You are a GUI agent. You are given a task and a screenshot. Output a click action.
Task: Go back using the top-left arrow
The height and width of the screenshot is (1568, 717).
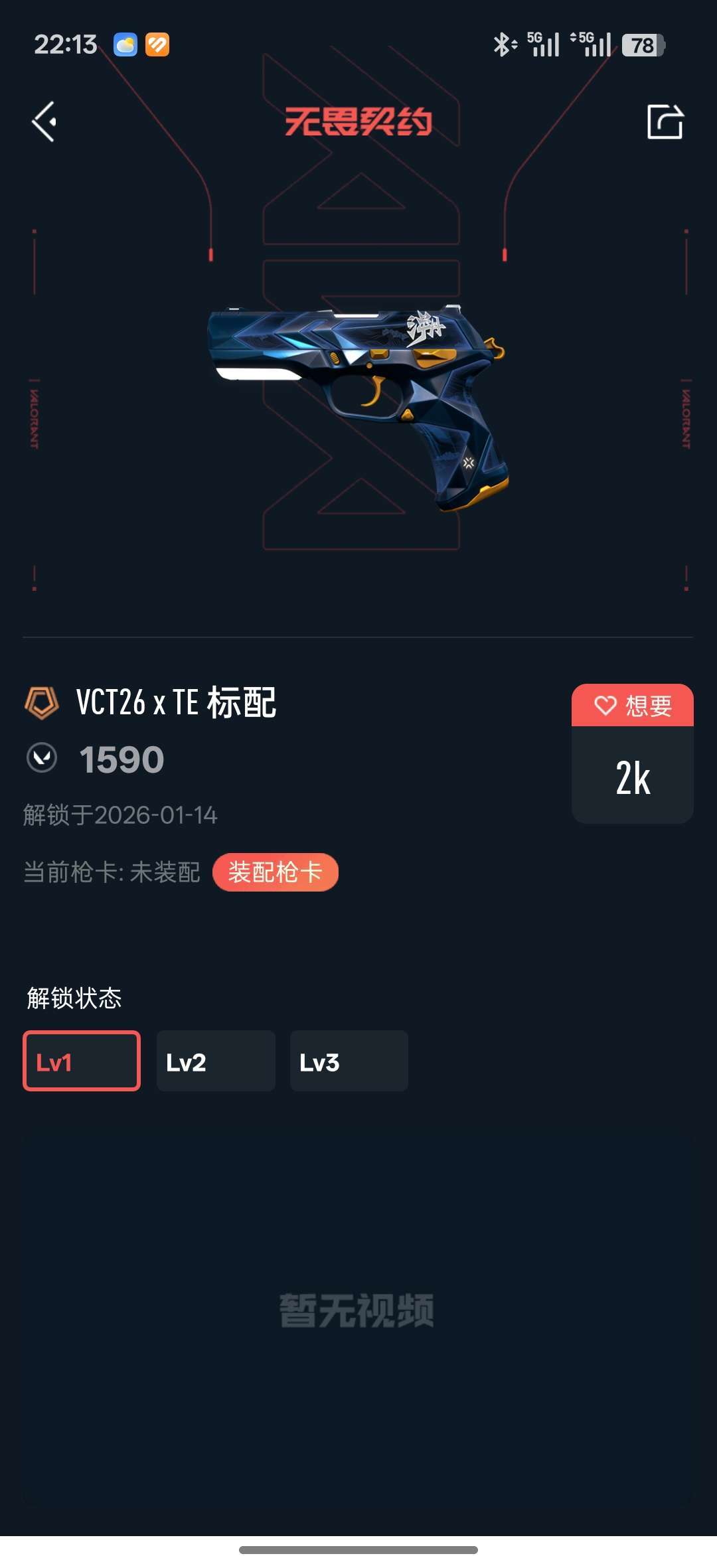tap(44, 121)
